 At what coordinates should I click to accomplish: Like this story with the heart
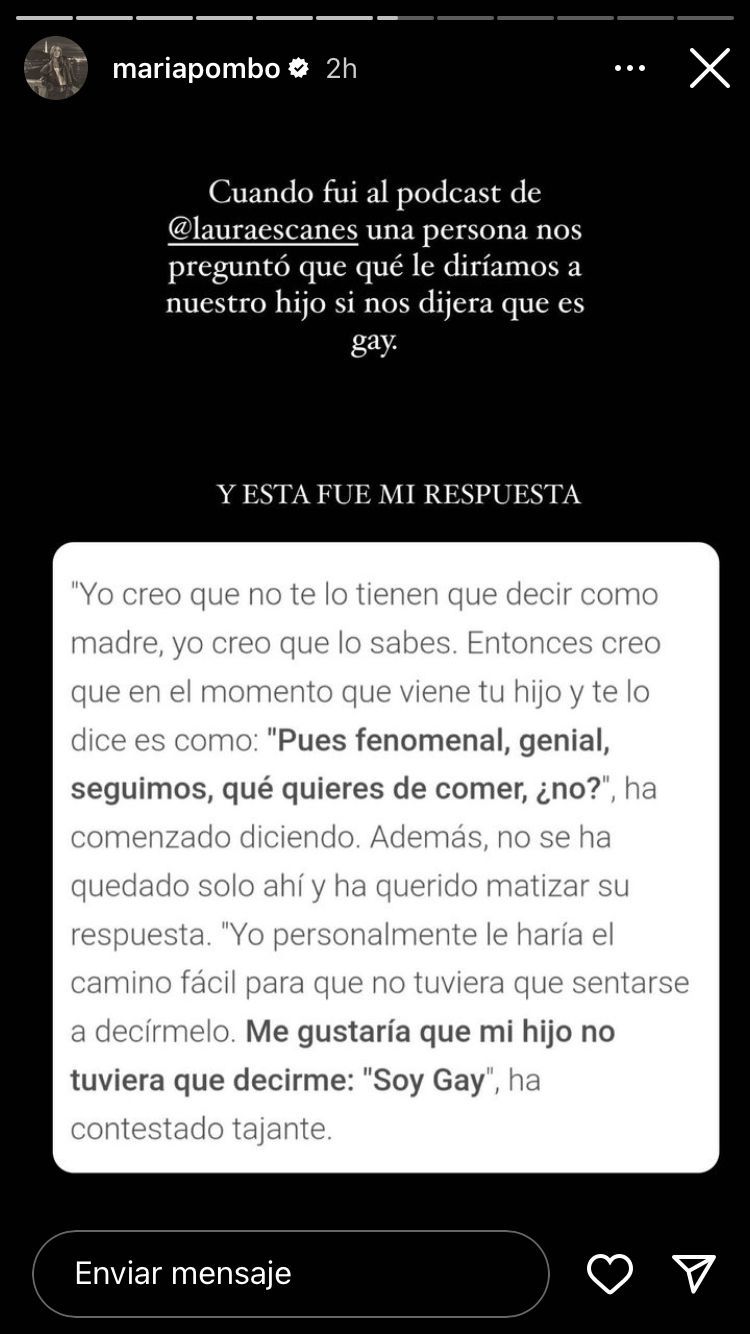609,1273
